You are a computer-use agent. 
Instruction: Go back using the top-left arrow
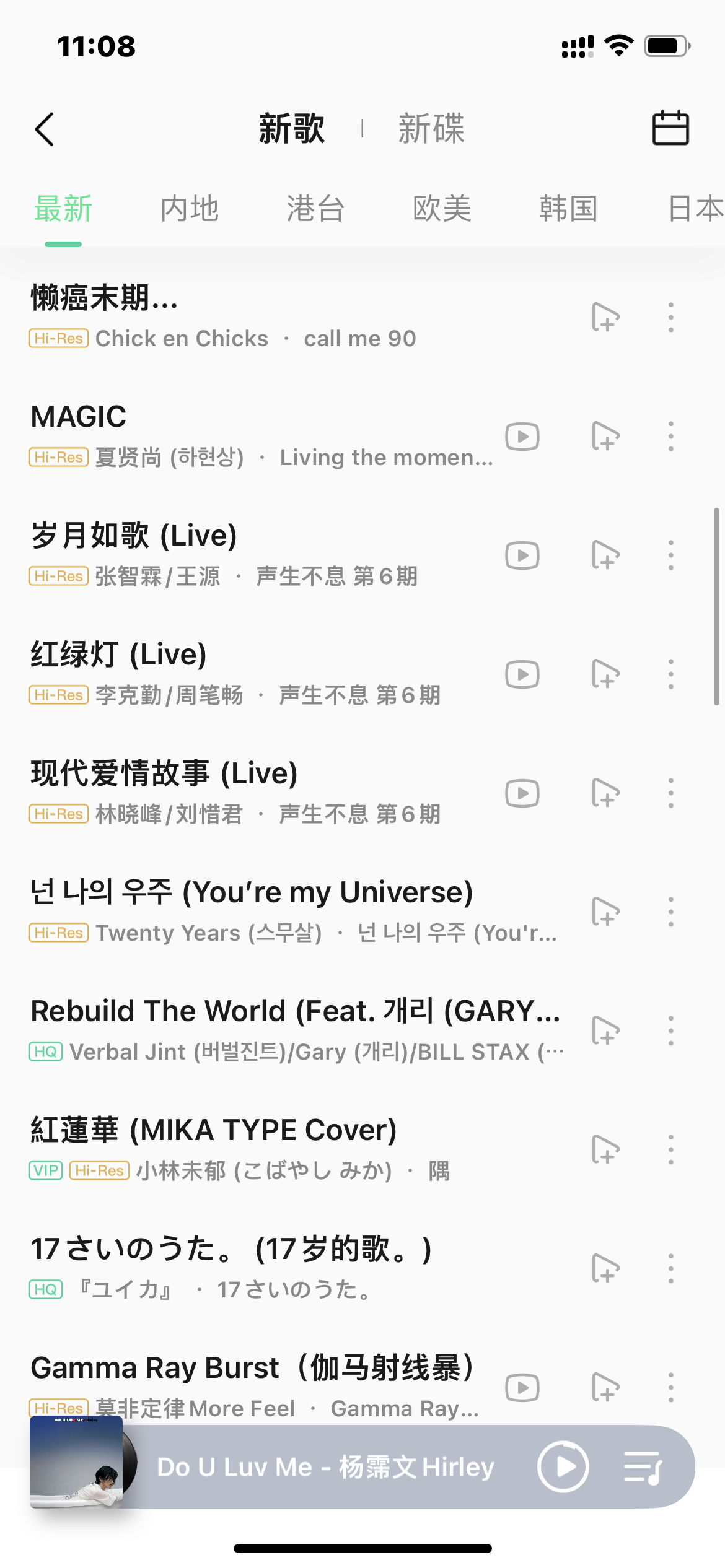(x=45, y=129)
